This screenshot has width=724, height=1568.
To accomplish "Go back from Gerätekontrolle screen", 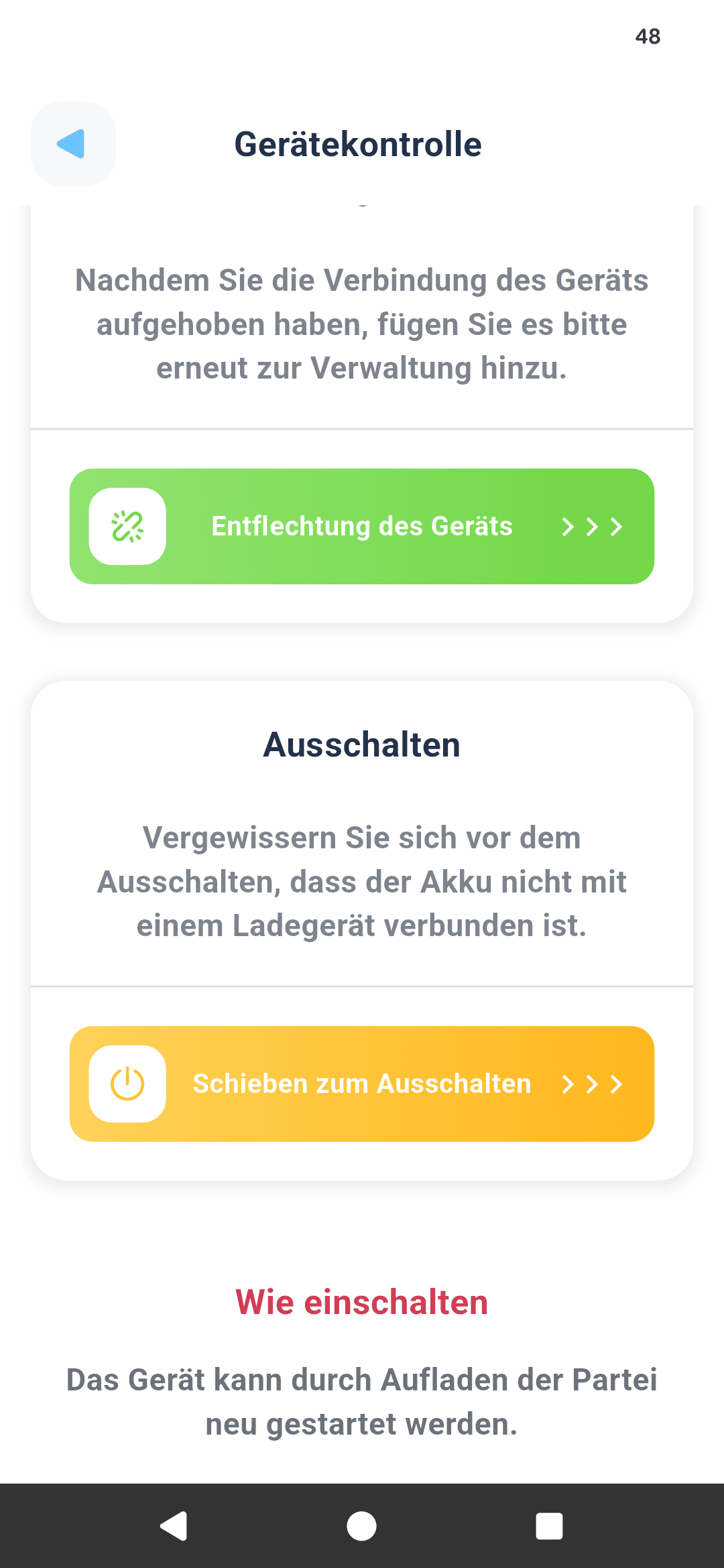I will tap(73, 143).
